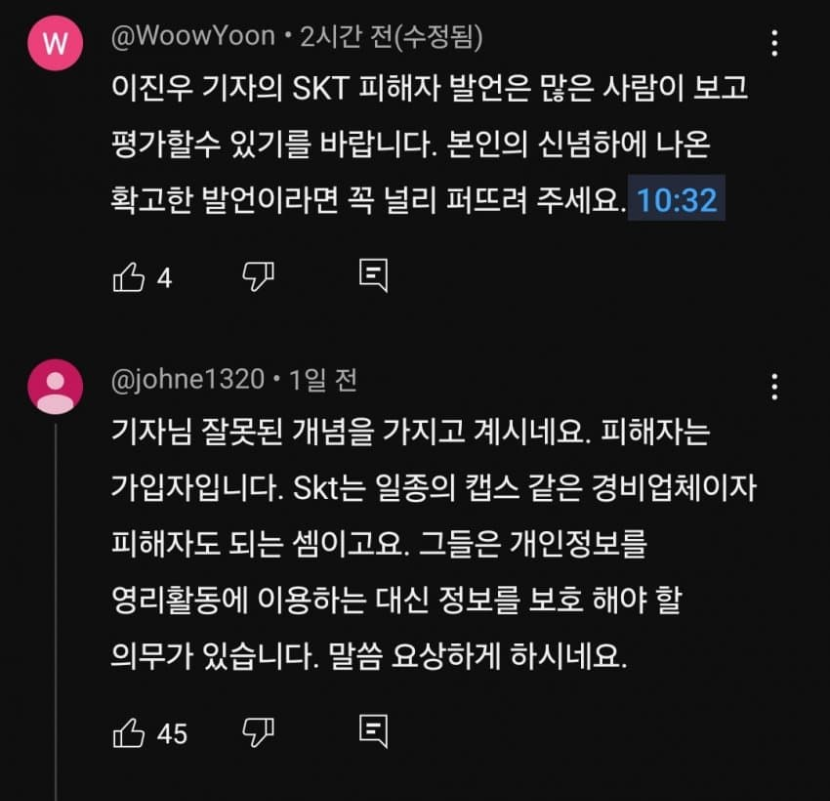Dislike johne1320's comment

click(258, 732)
